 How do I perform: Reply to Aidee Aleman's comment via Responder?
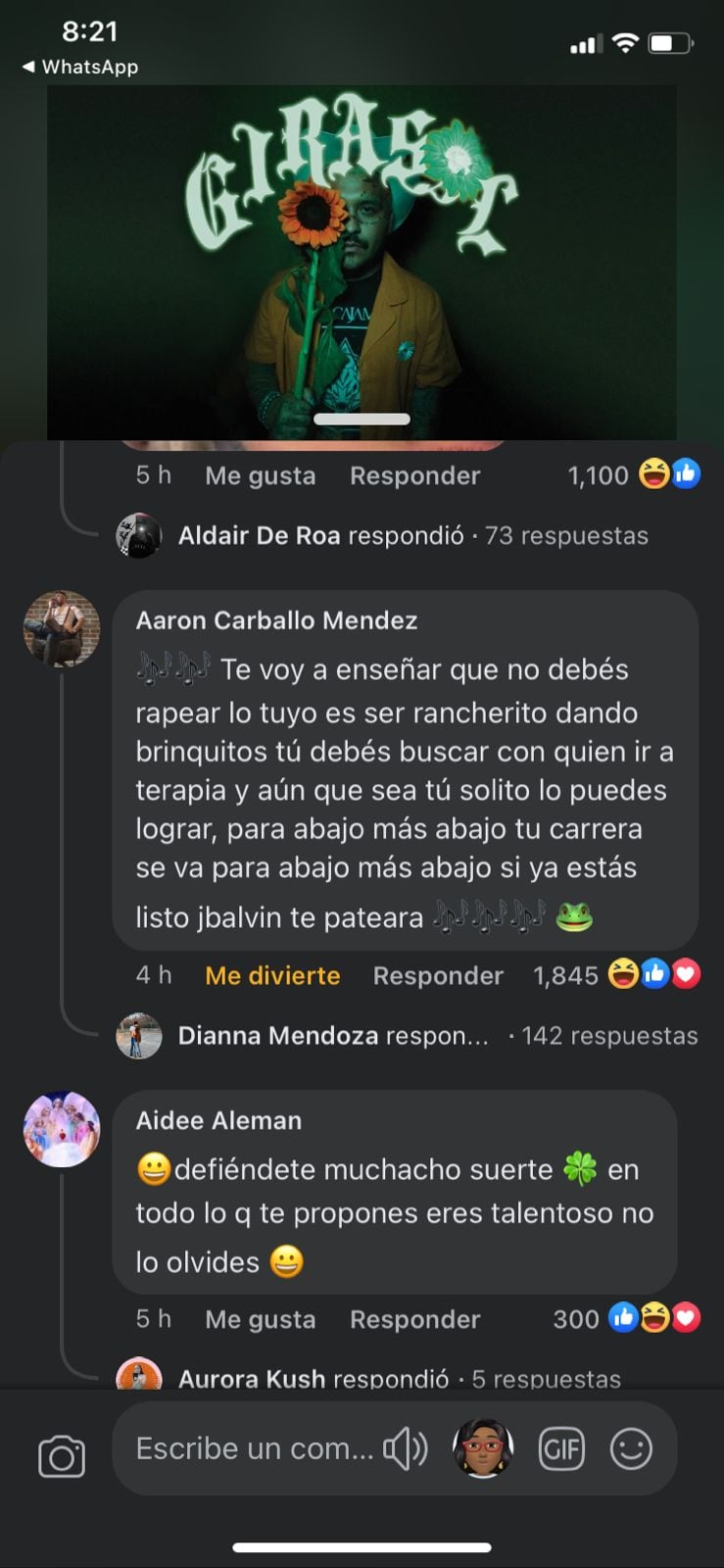[x=414, y=1318]
